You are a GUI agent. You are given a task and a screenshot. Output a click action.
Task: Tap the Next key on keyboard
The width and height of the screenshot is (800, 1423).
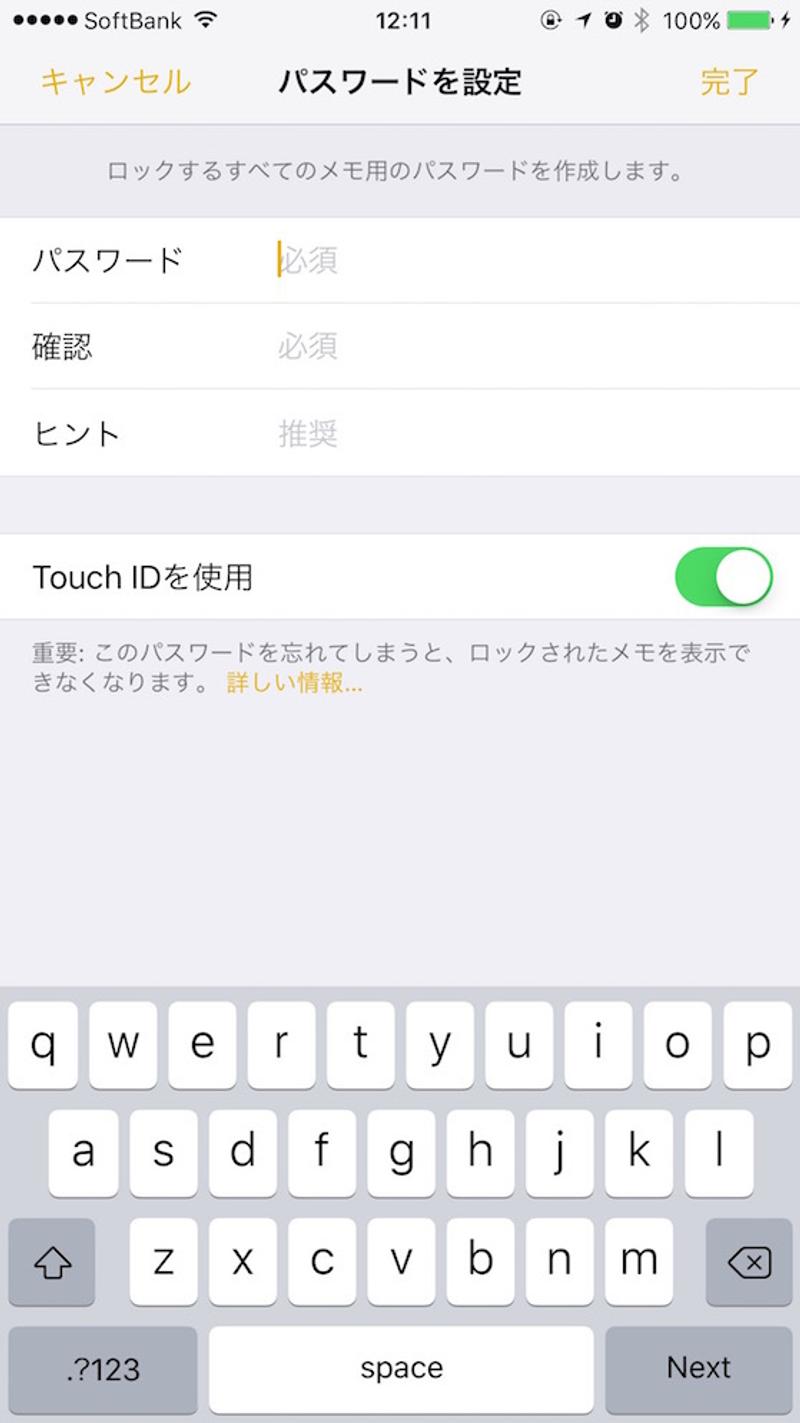click(699, 1368)
